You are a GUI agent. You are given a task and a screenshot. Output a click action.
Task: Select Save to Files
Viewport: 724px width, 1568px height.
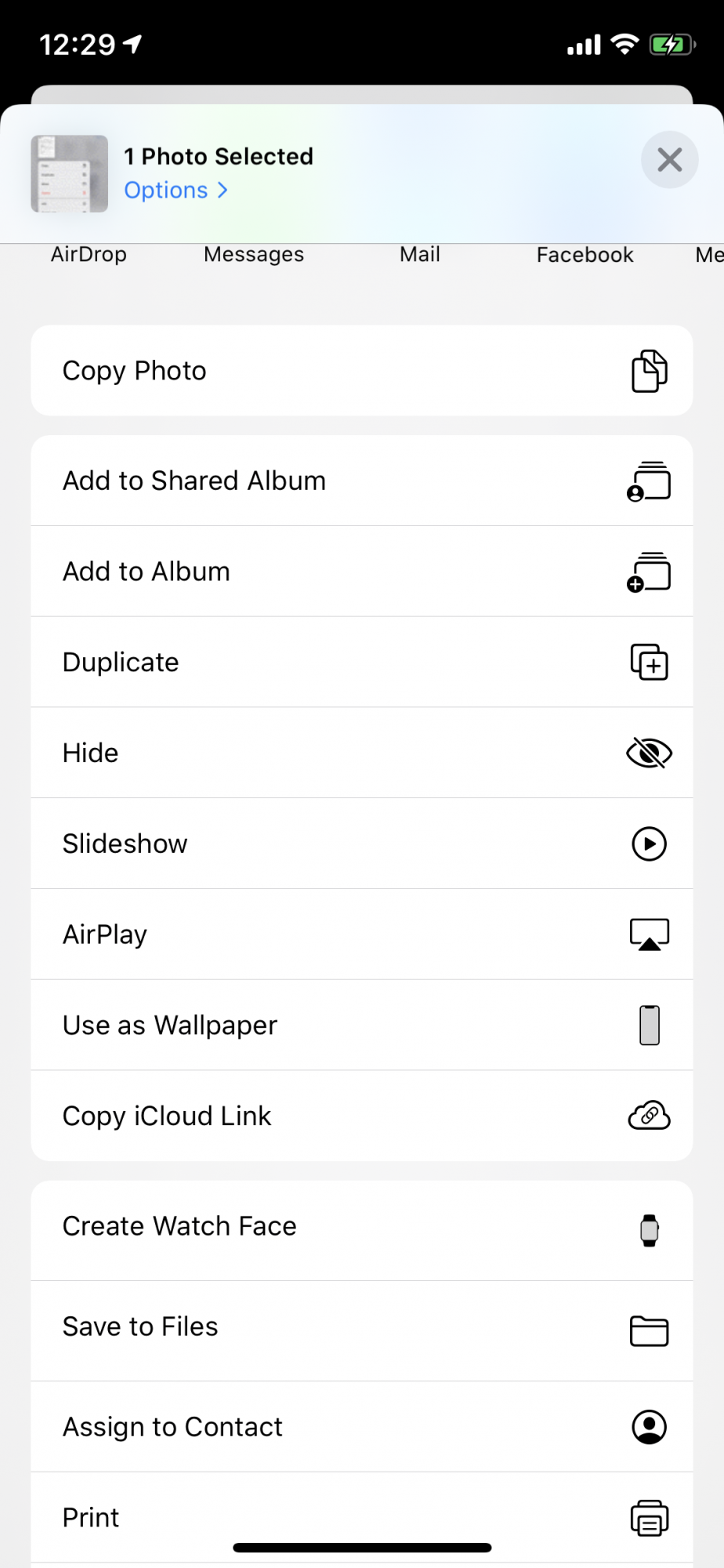pos(361,1327)
